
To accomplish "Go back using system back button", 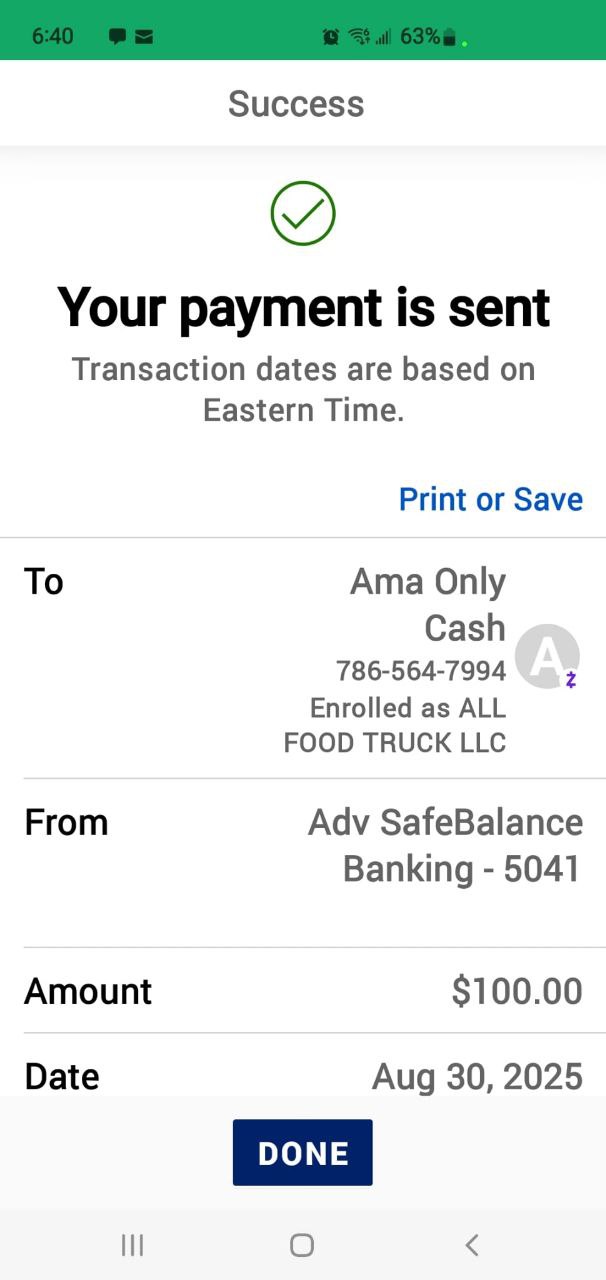I will point(472,1245).
